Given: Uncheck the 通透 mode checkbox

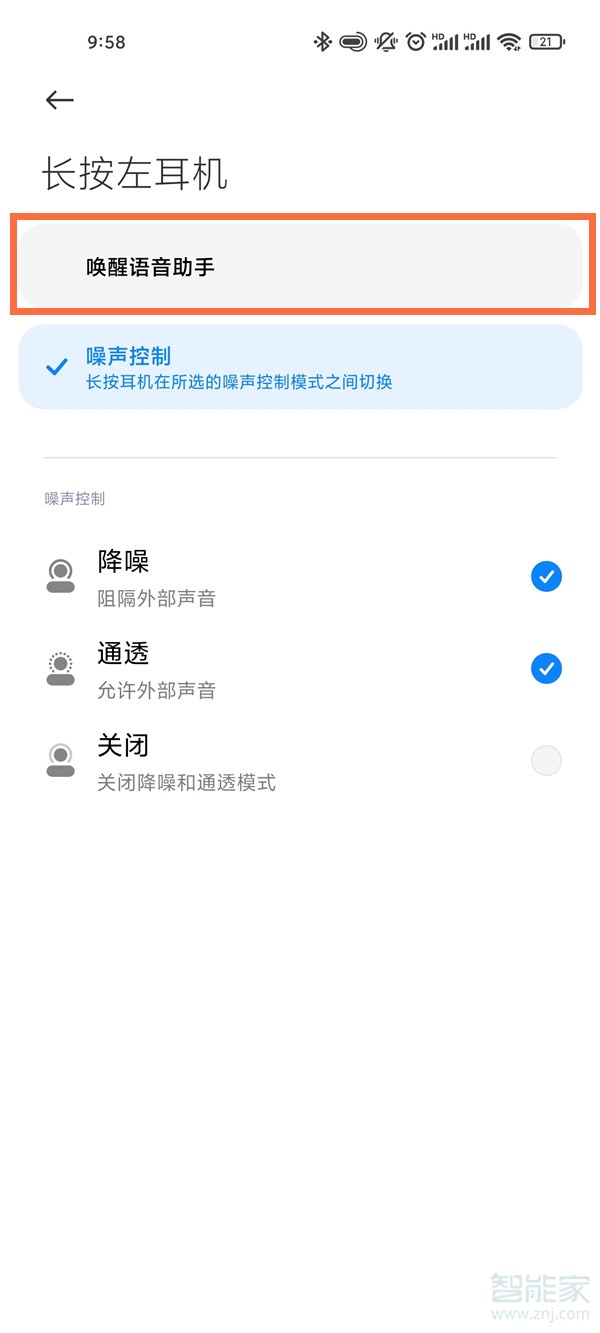Looking at the screenshot, I should 546,668.
